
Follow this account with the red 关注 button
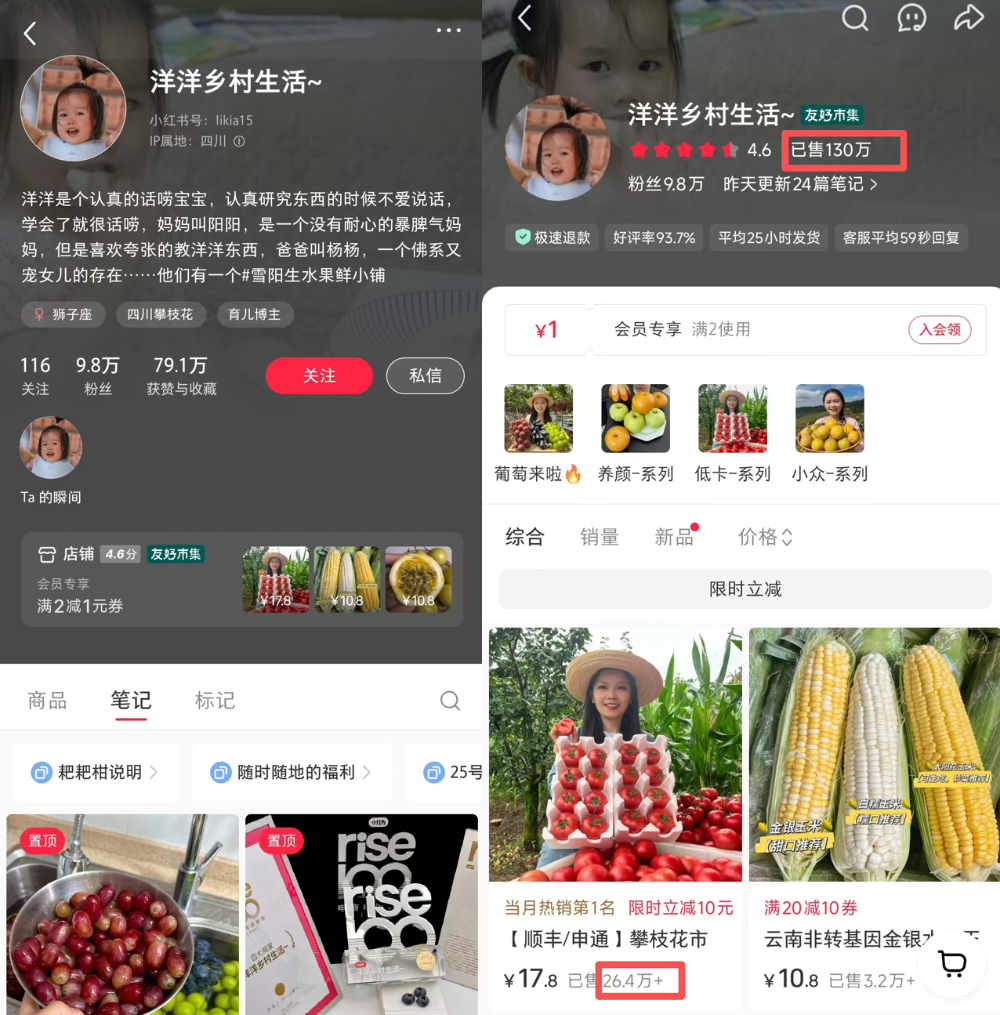(319, 376)
